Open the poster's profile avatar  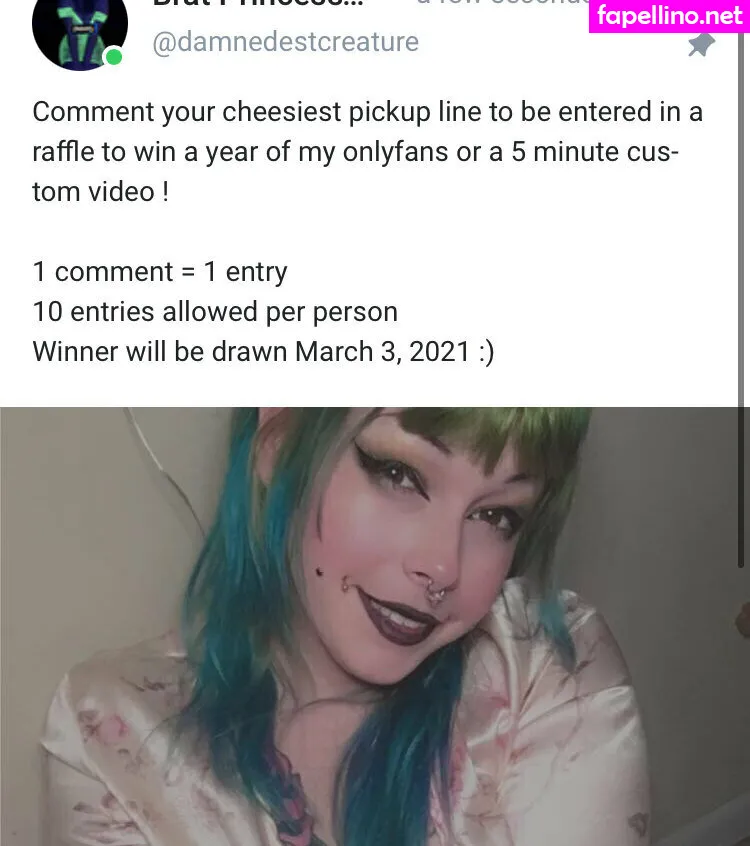79,28
